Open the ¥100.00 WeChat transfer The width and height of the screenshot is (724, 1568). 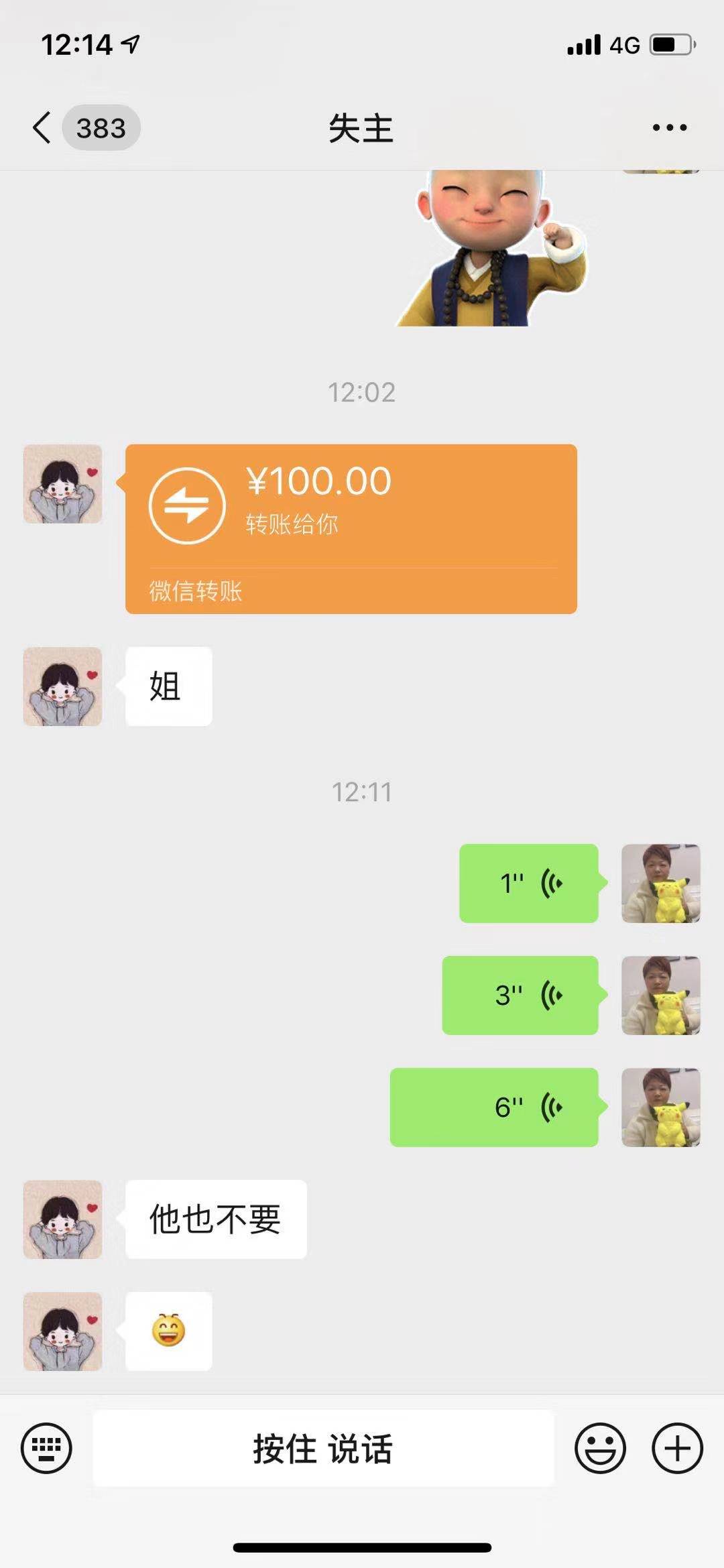point(351,528)
